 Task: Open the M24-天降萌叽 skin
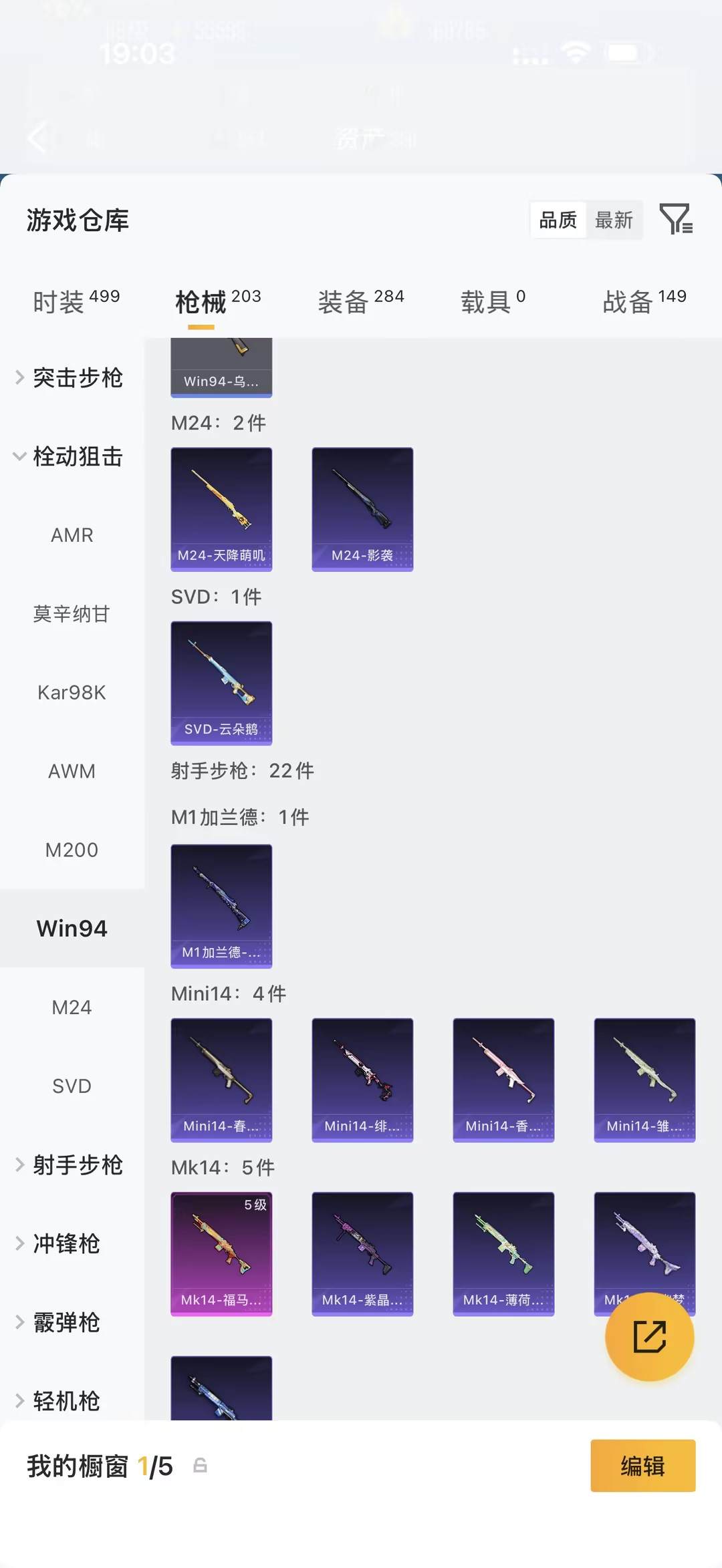[221, 508]
